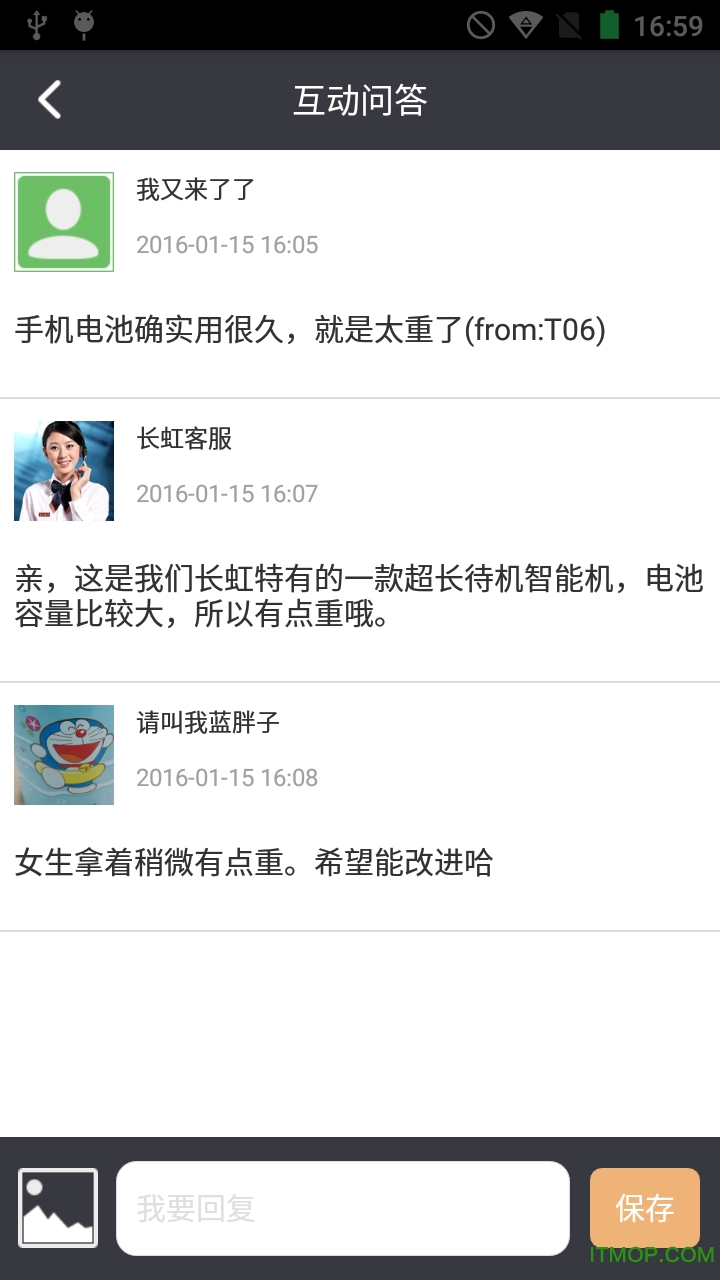Go back from 互动问答 page
The height and width of the screenshot is (1280, 720).
pyautogui.click(x=49, y=100)
